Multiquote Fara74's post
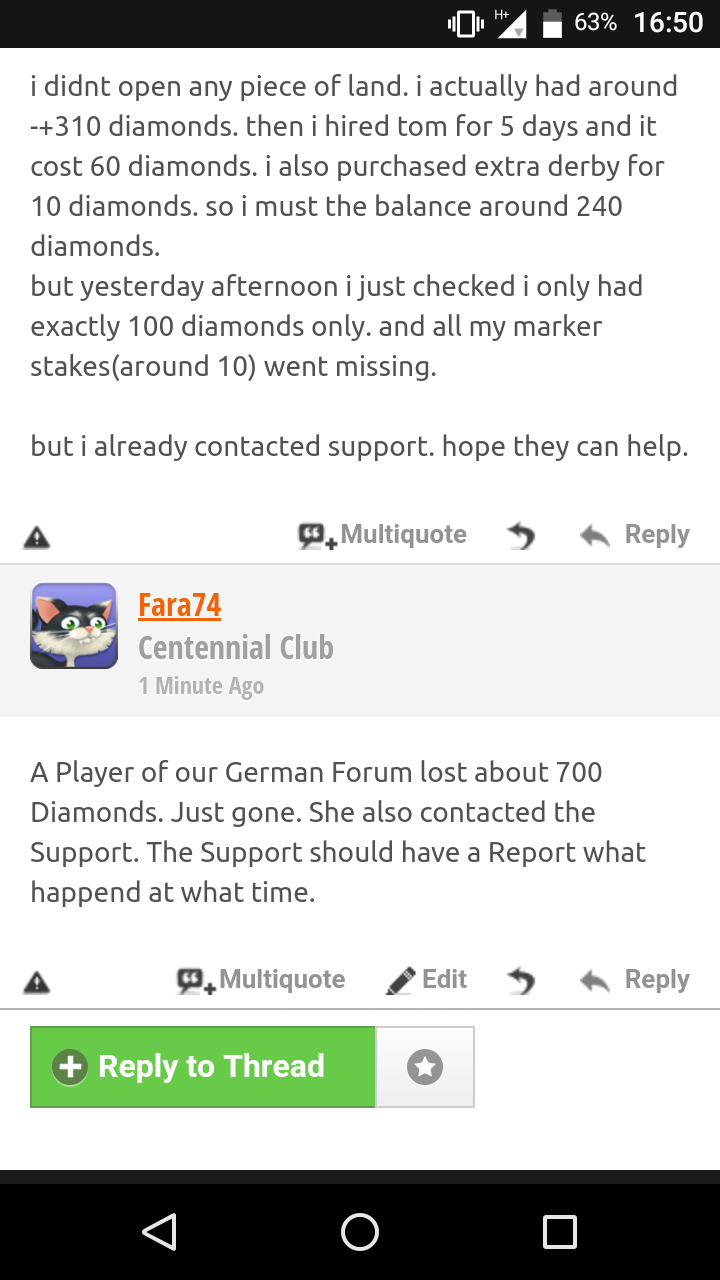 click(261, 980)
